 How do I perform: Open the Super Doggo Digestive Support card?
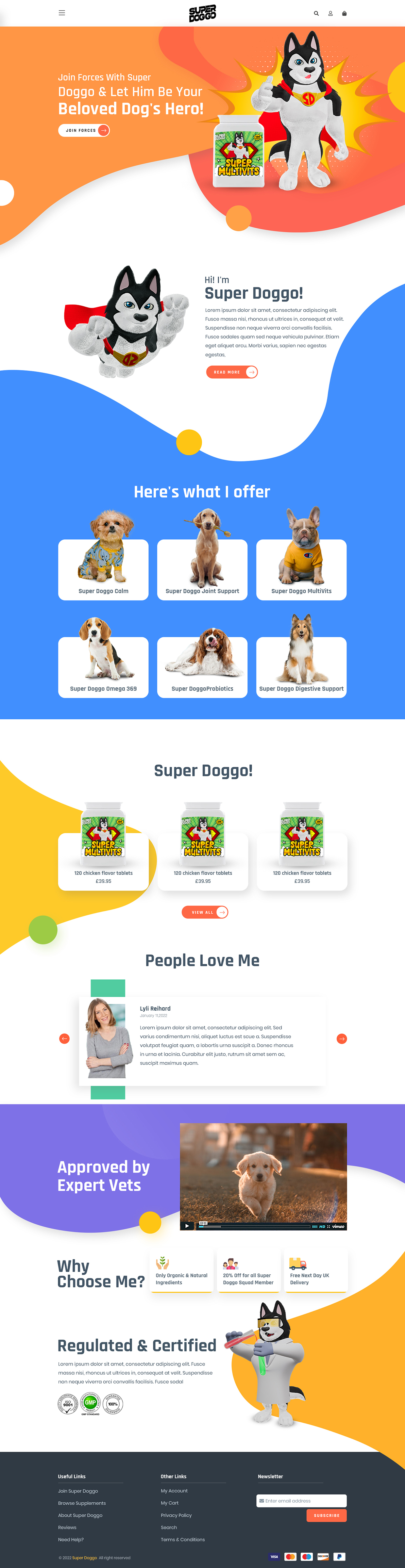point(301,667)
